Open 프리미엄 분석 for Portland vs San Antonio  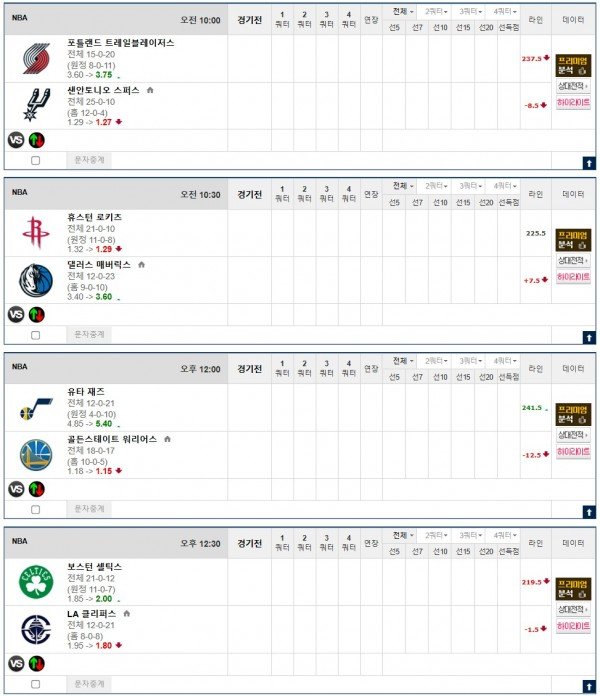pyautogui.click(x=573, y=65)
